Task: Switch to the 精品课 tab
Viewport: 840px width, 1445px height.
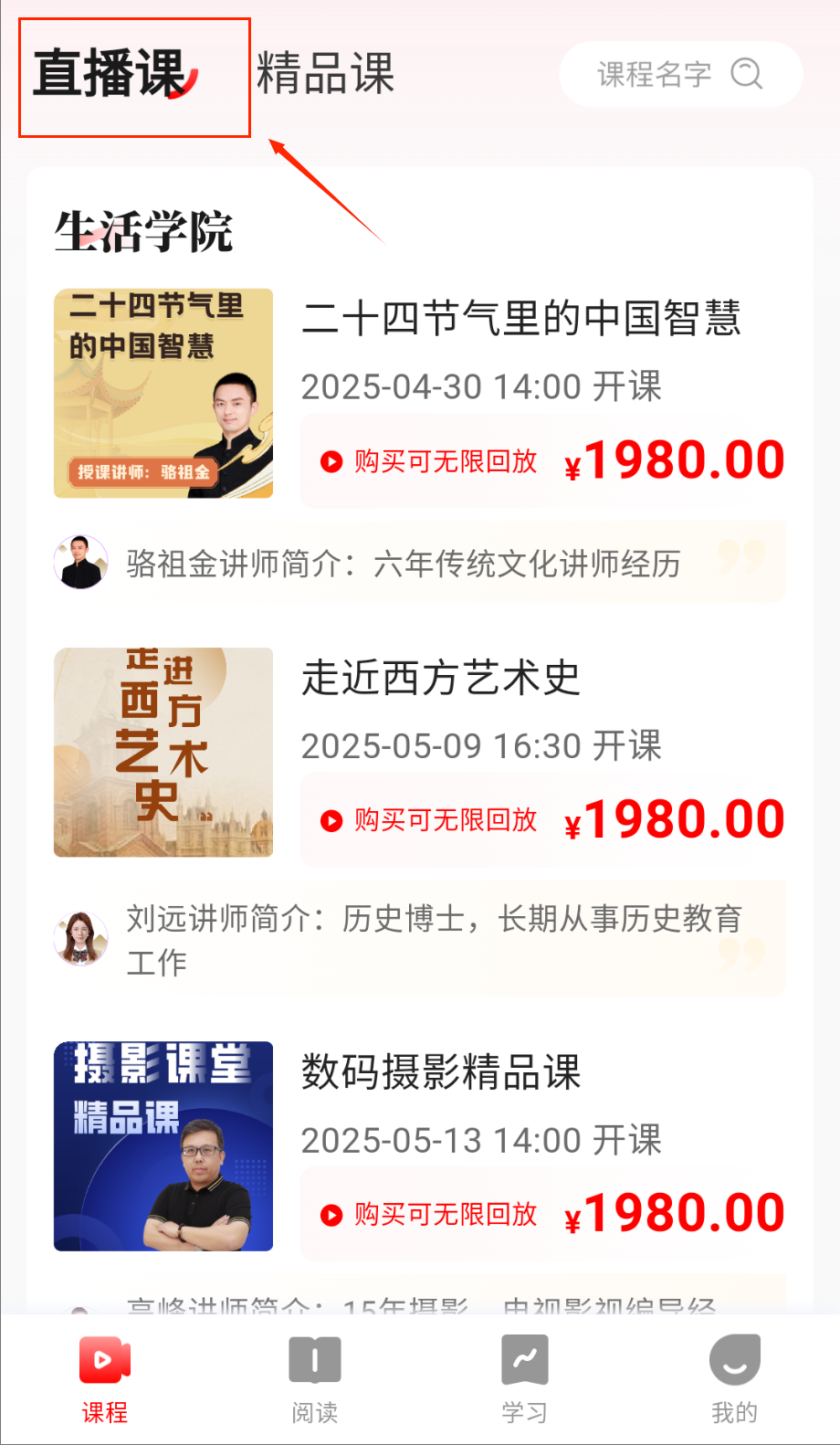Action: (325, 73)
